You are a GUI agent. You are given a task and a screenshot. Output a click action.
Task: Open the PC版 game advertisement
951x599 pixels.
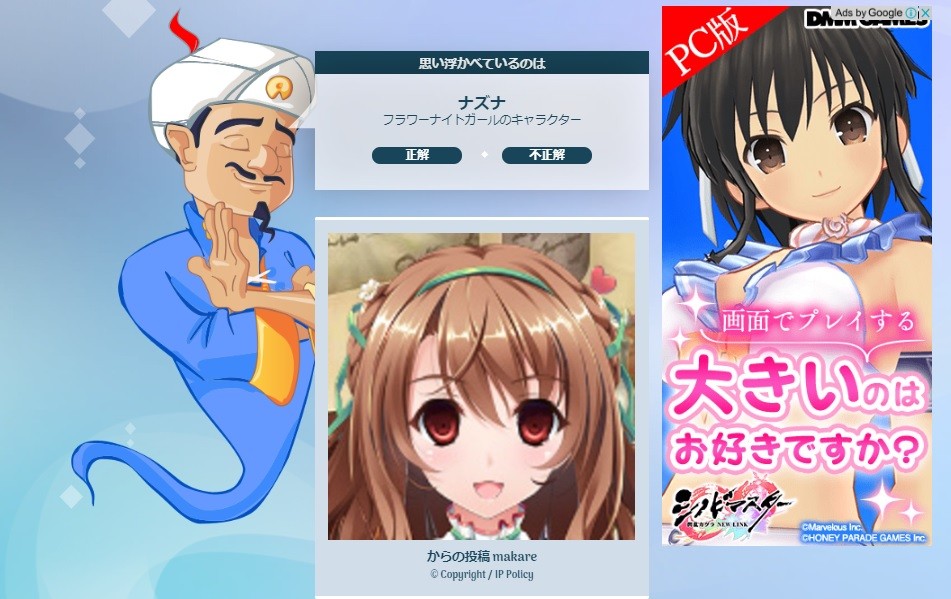pos(795,300)
